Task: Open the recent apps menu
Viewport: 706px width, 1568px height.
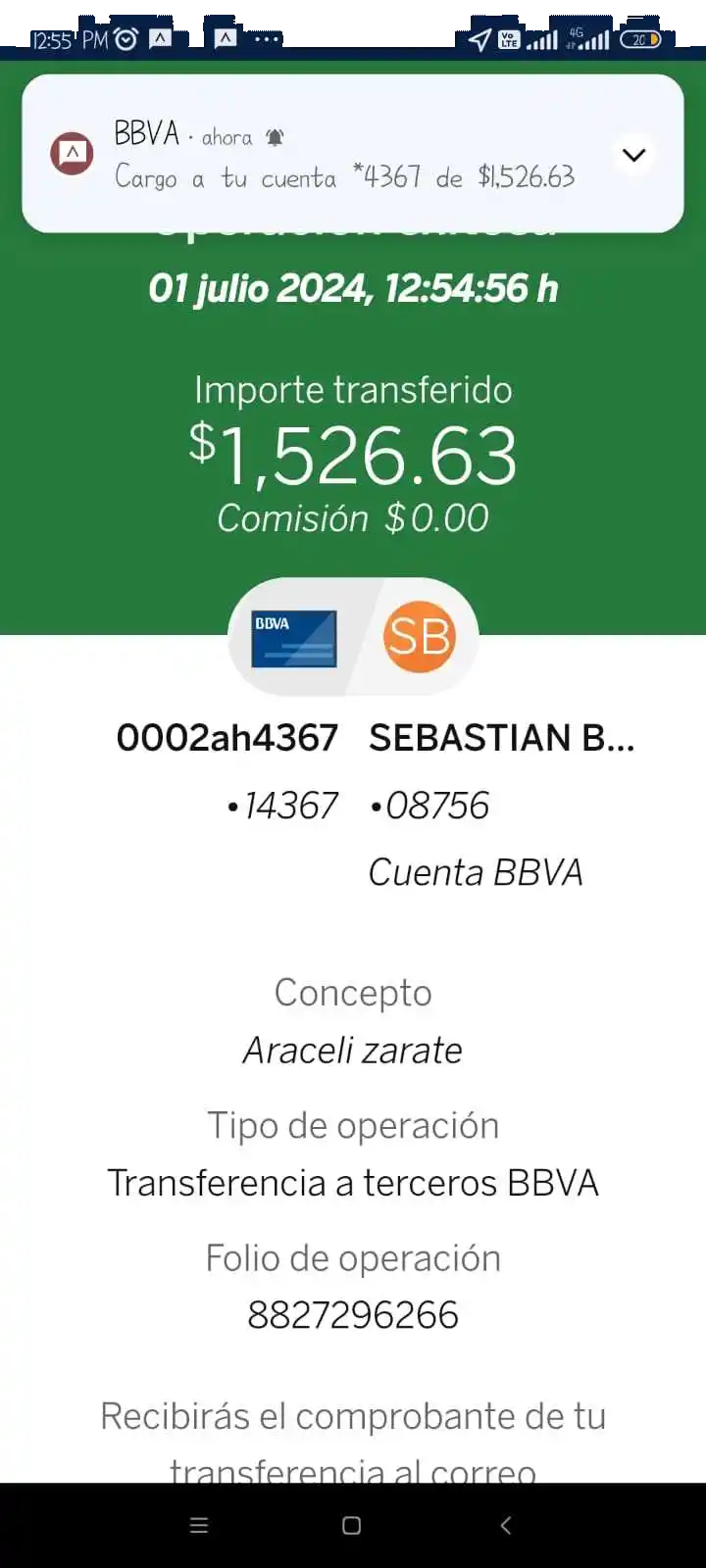Action: pyautogui.click(x=199, y=1525)
